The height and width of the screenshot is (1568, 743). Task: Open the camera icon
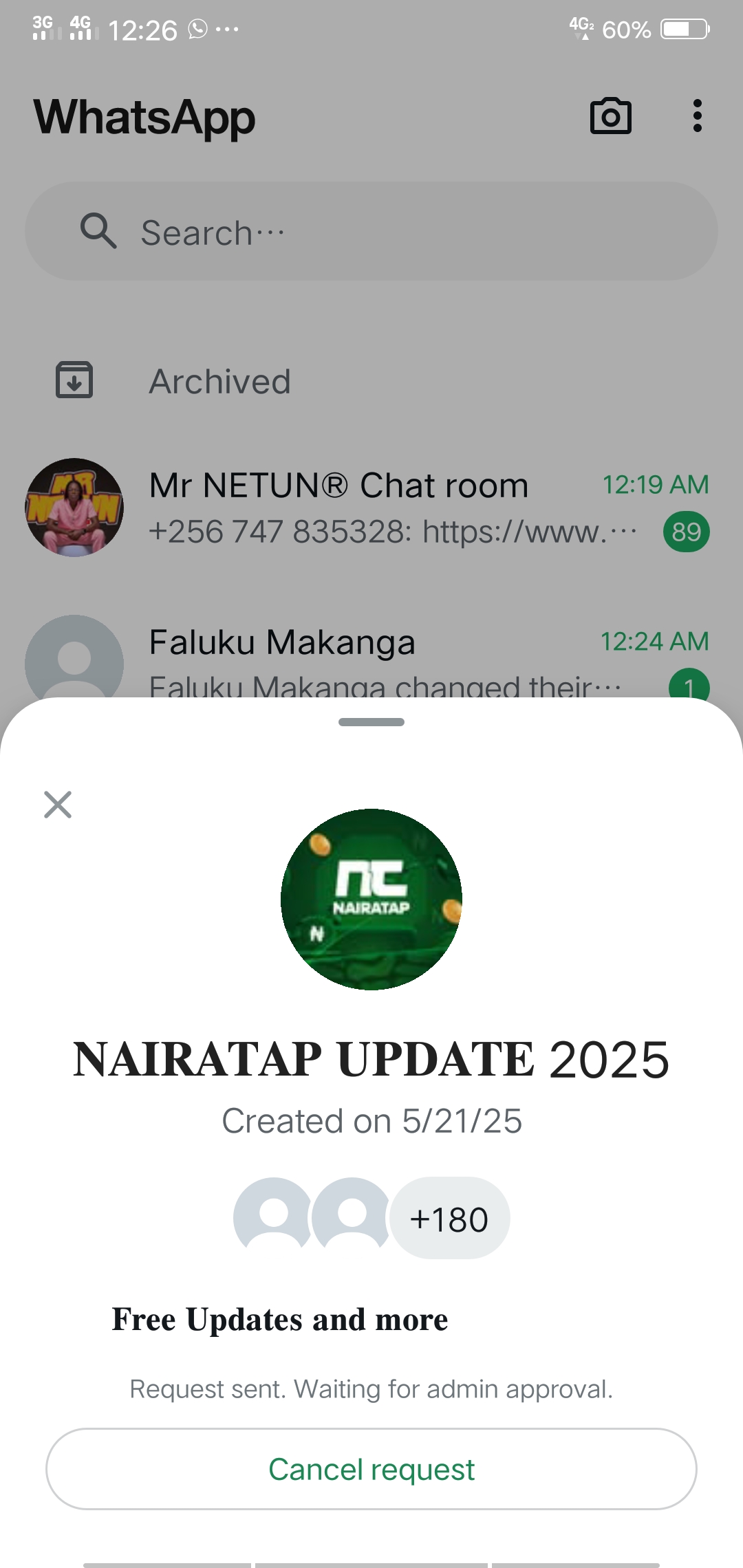[x=611, y=116]
